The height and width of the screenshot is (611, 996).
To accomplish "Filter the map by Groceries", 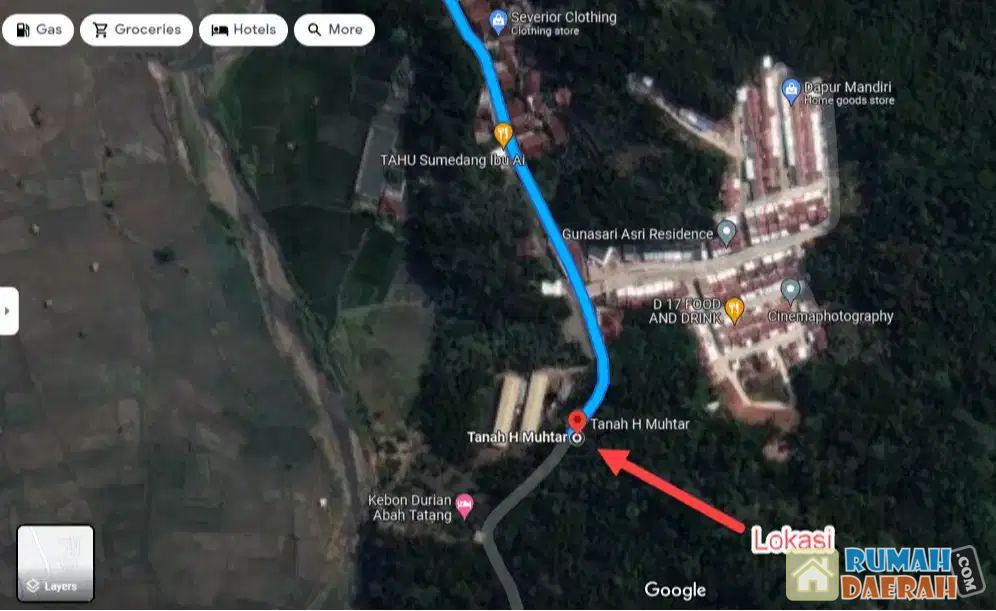I will pos(136,30).
